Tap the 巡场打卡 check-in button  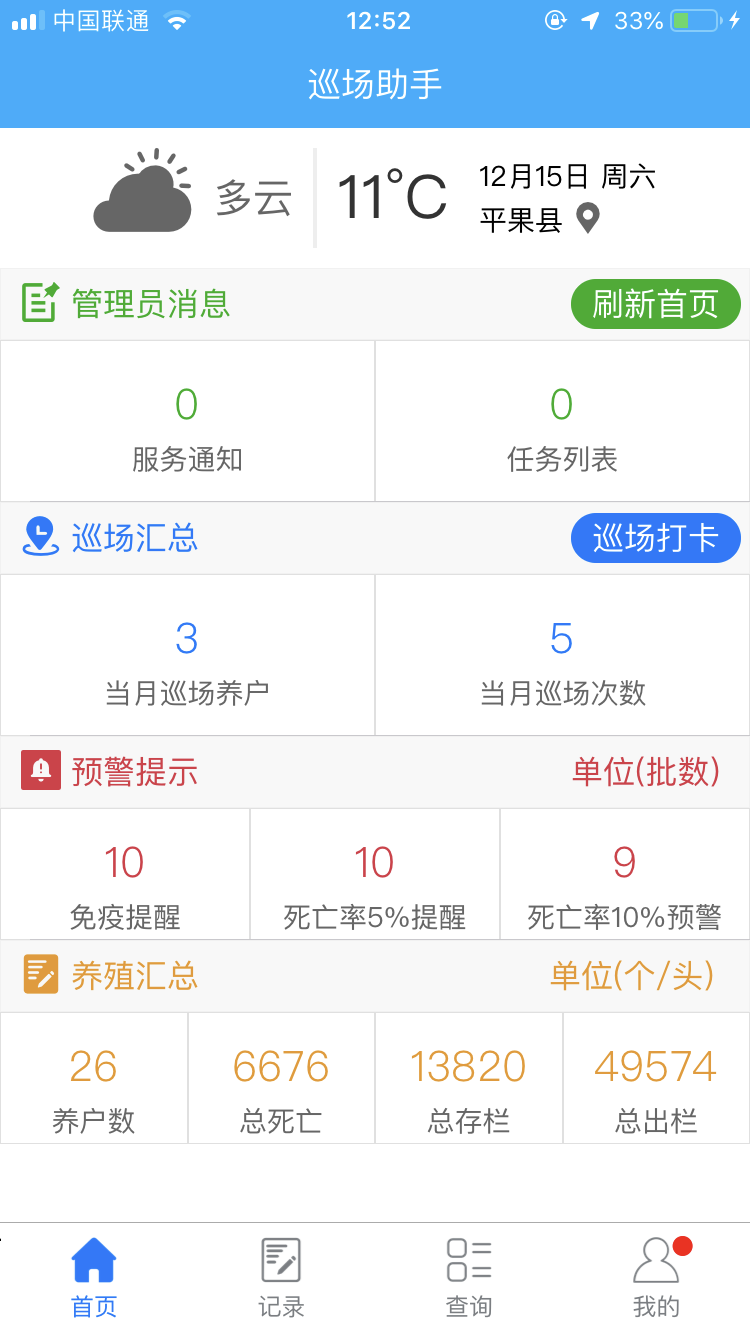pyautogui.click(x=655, y=539)
